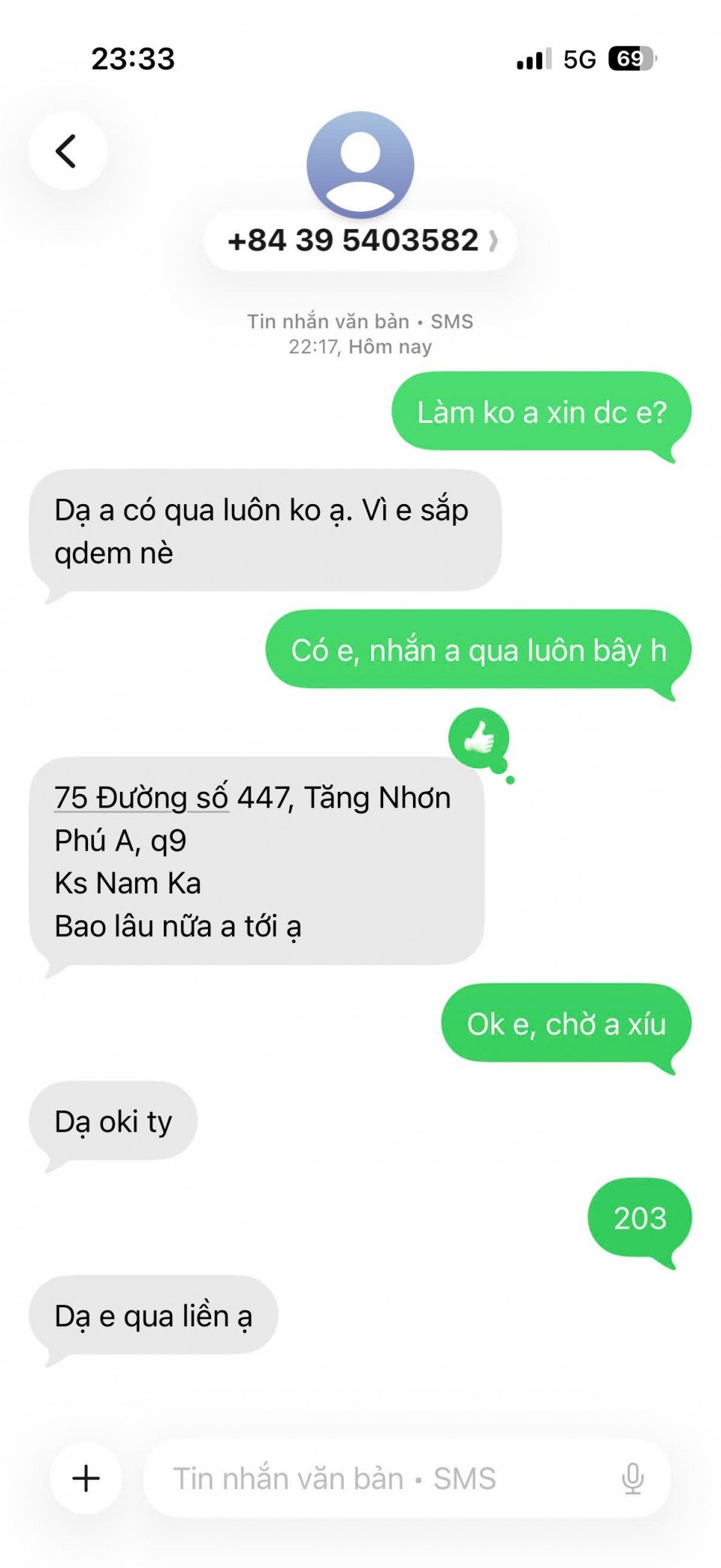Go back to the messages list
The image size is (721, 1568).
(x=68, y=151)
